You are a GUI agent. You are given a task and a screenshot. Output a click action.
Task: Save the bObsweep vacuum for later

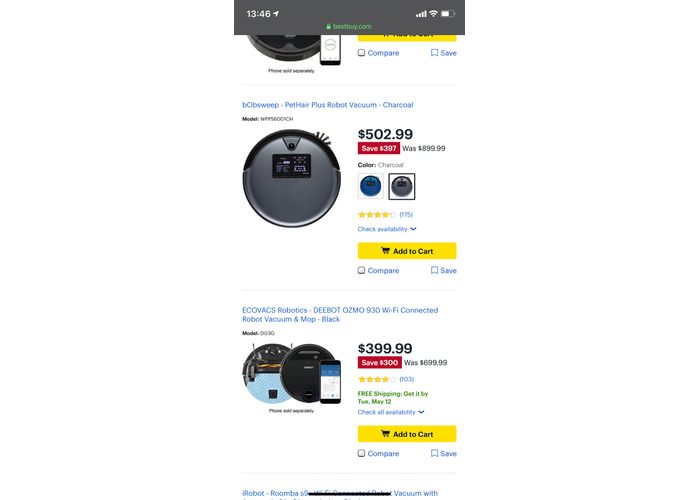443,270
